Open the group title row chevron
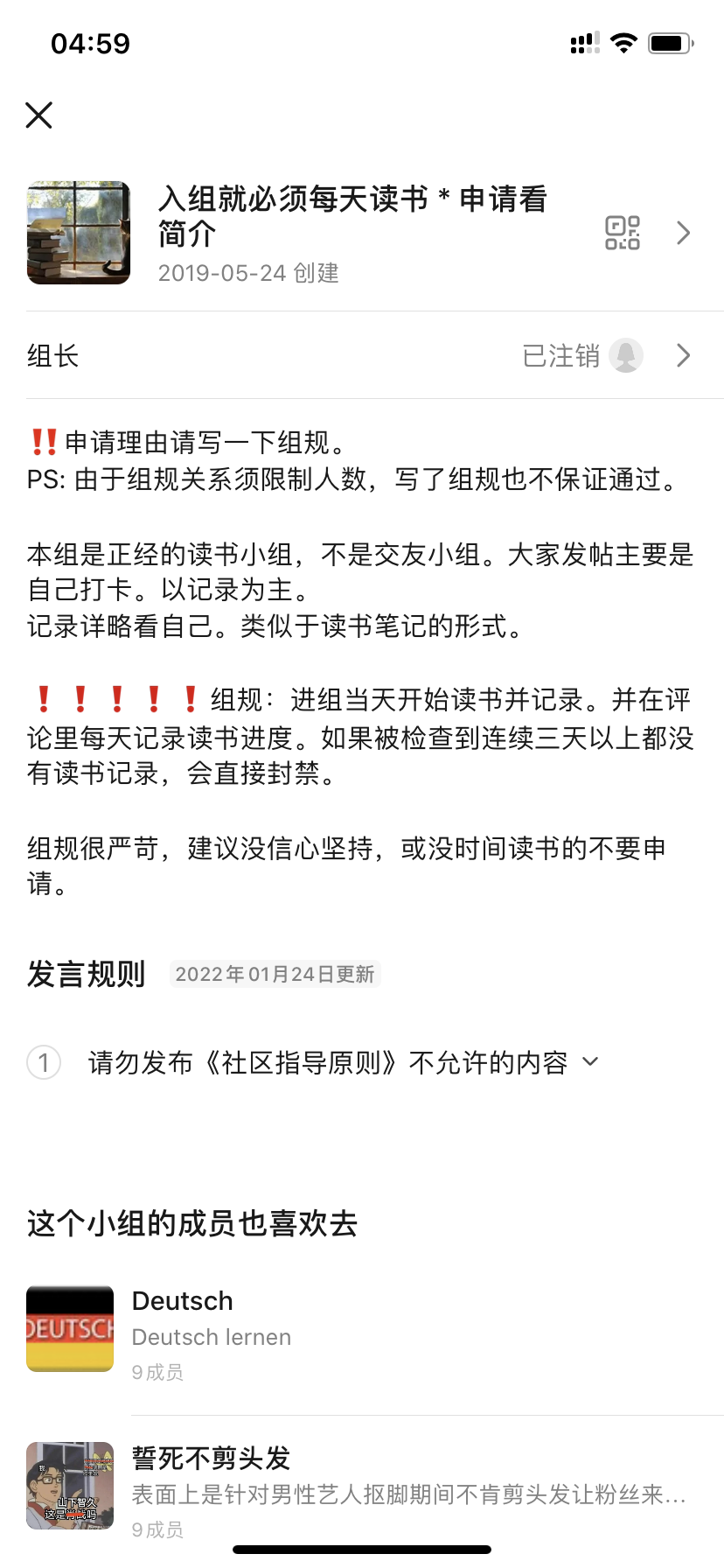 [684, 233]
